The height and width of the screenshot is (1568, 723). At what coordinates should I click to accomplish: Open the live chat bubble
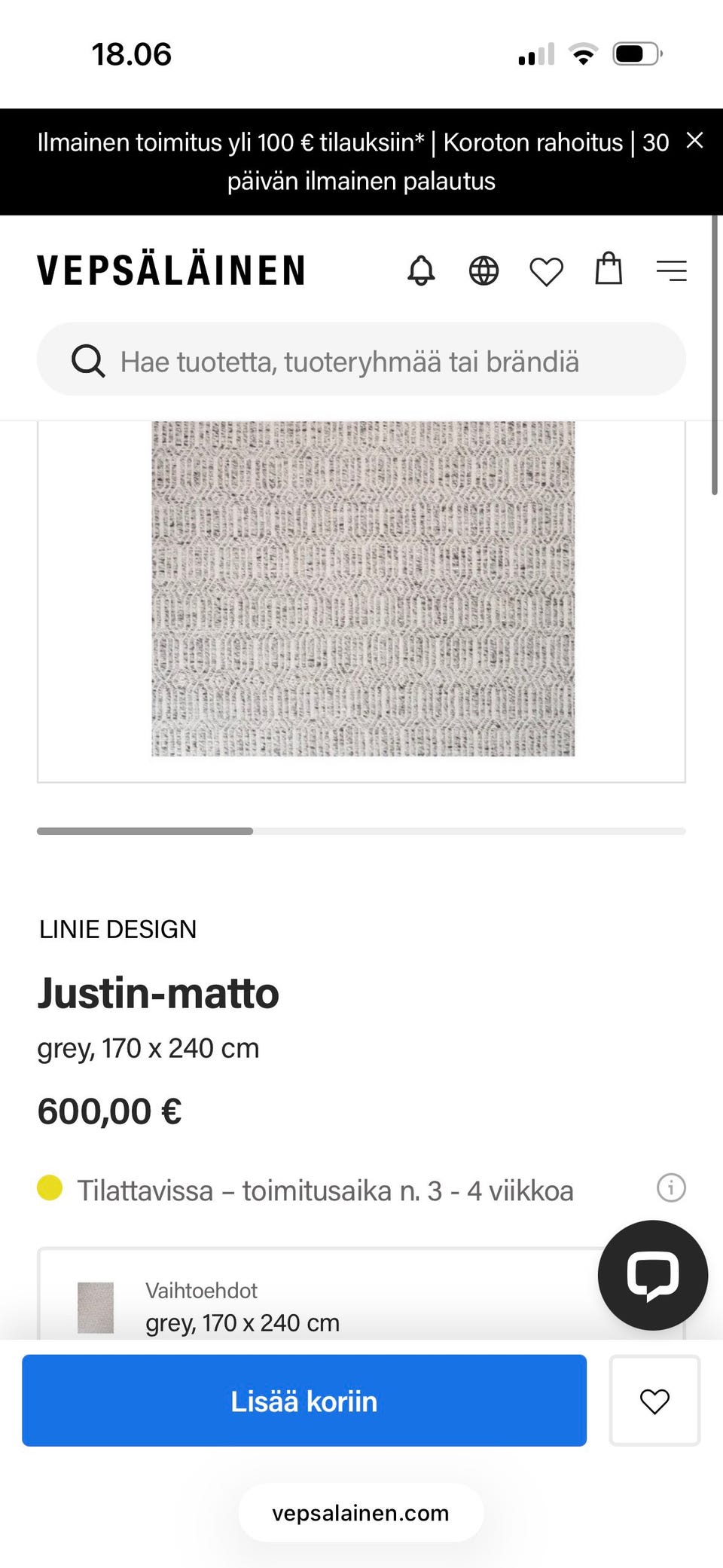pyautogui.click(x=652, y=1275)
